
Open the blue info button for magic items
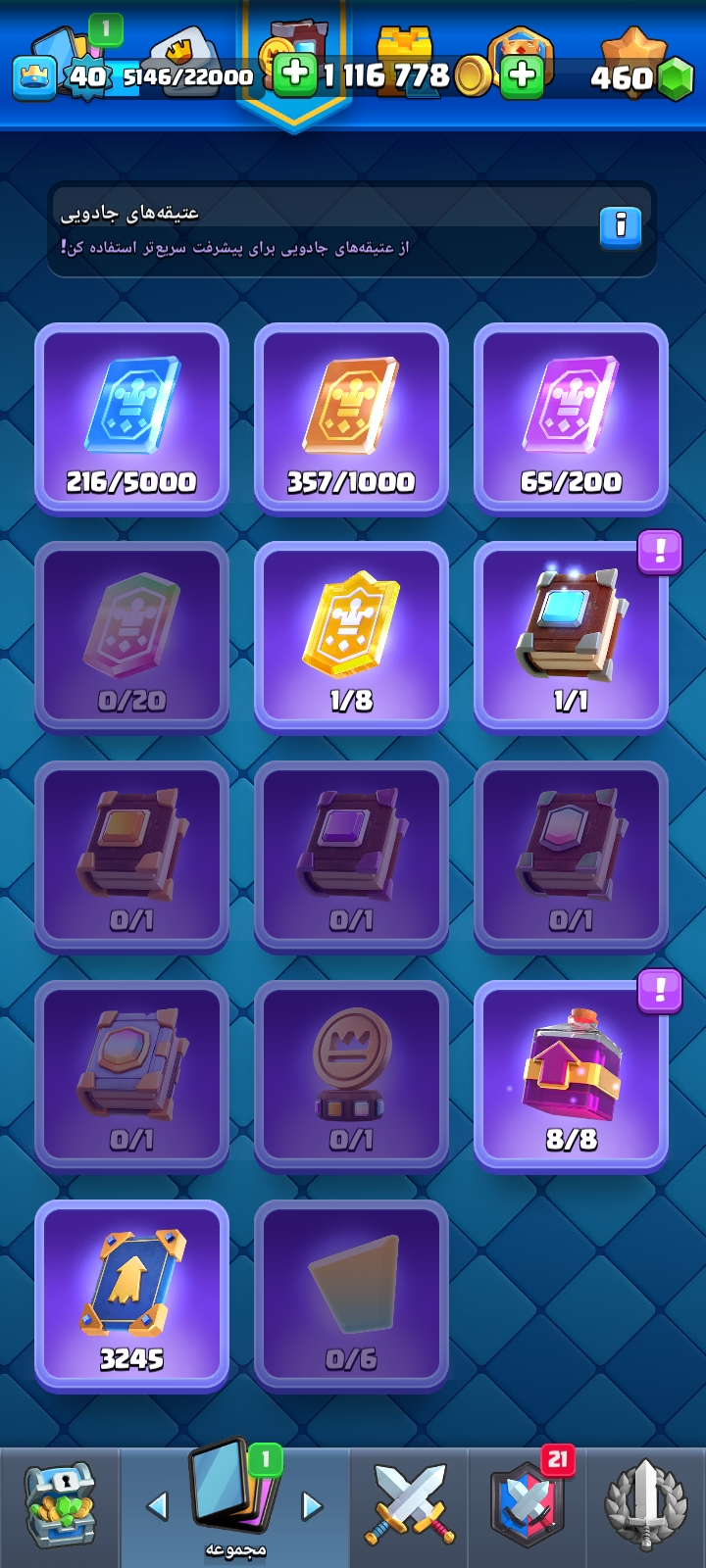click(620, 227)
